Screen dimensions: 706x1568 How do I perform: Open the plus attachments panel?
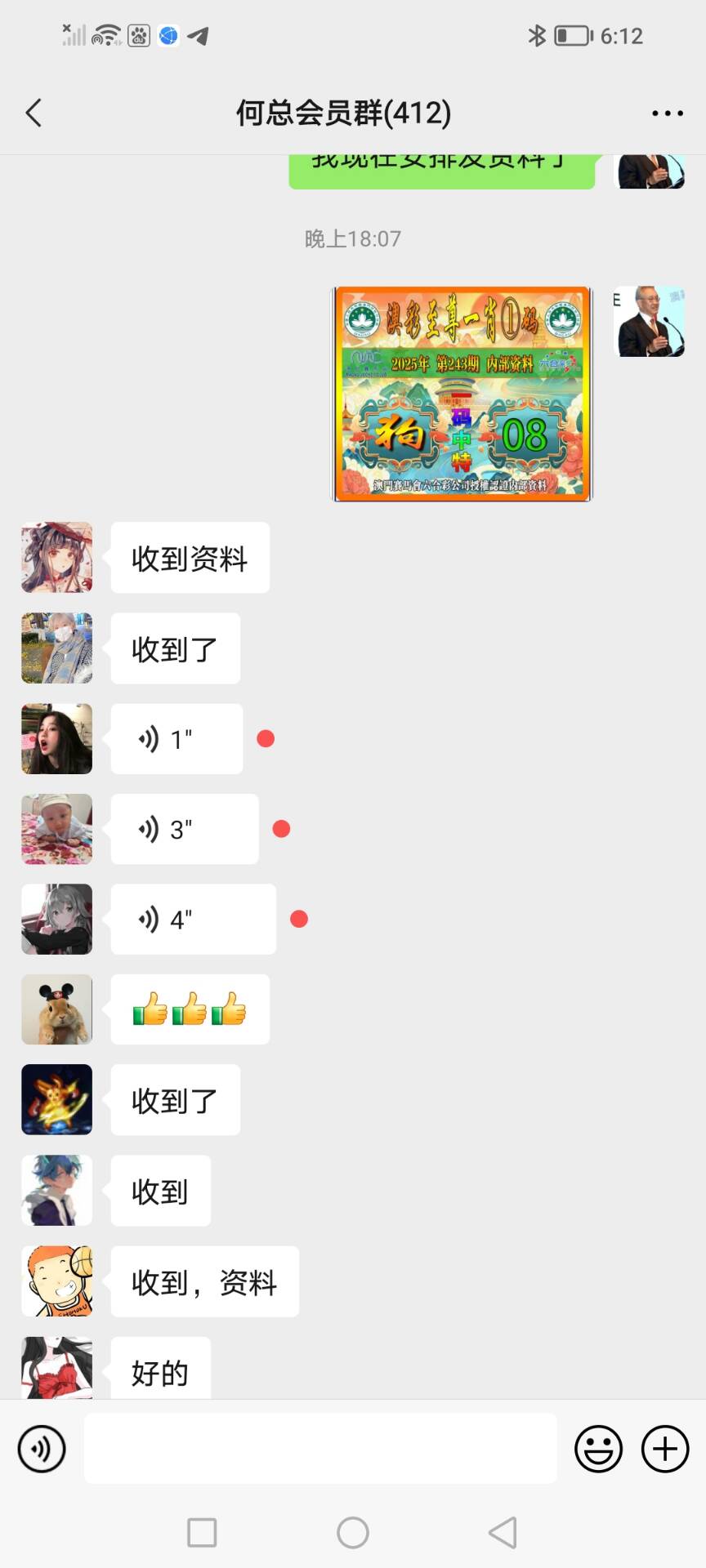point(665,1449)
